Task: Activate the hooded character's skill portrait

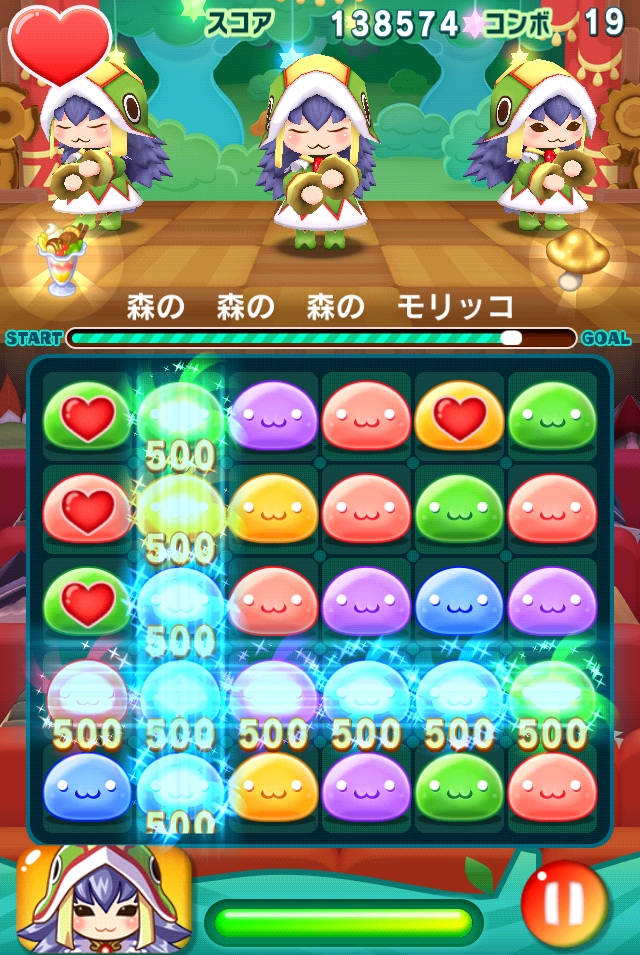Action: click(x=104, y=899)
